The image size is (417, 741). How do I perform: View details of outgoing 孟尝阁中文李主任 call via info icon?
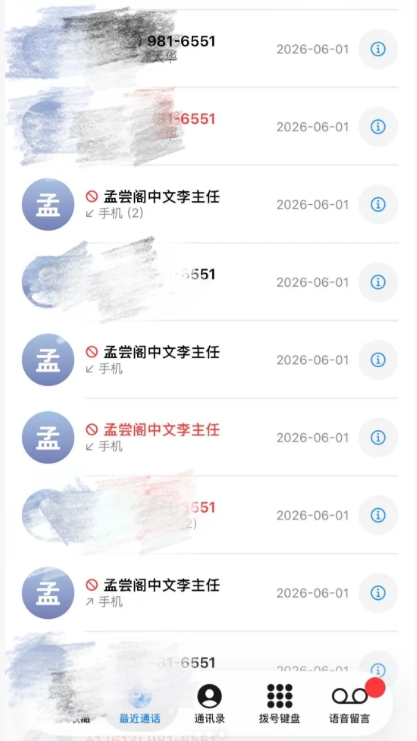(x=378, y=593)
